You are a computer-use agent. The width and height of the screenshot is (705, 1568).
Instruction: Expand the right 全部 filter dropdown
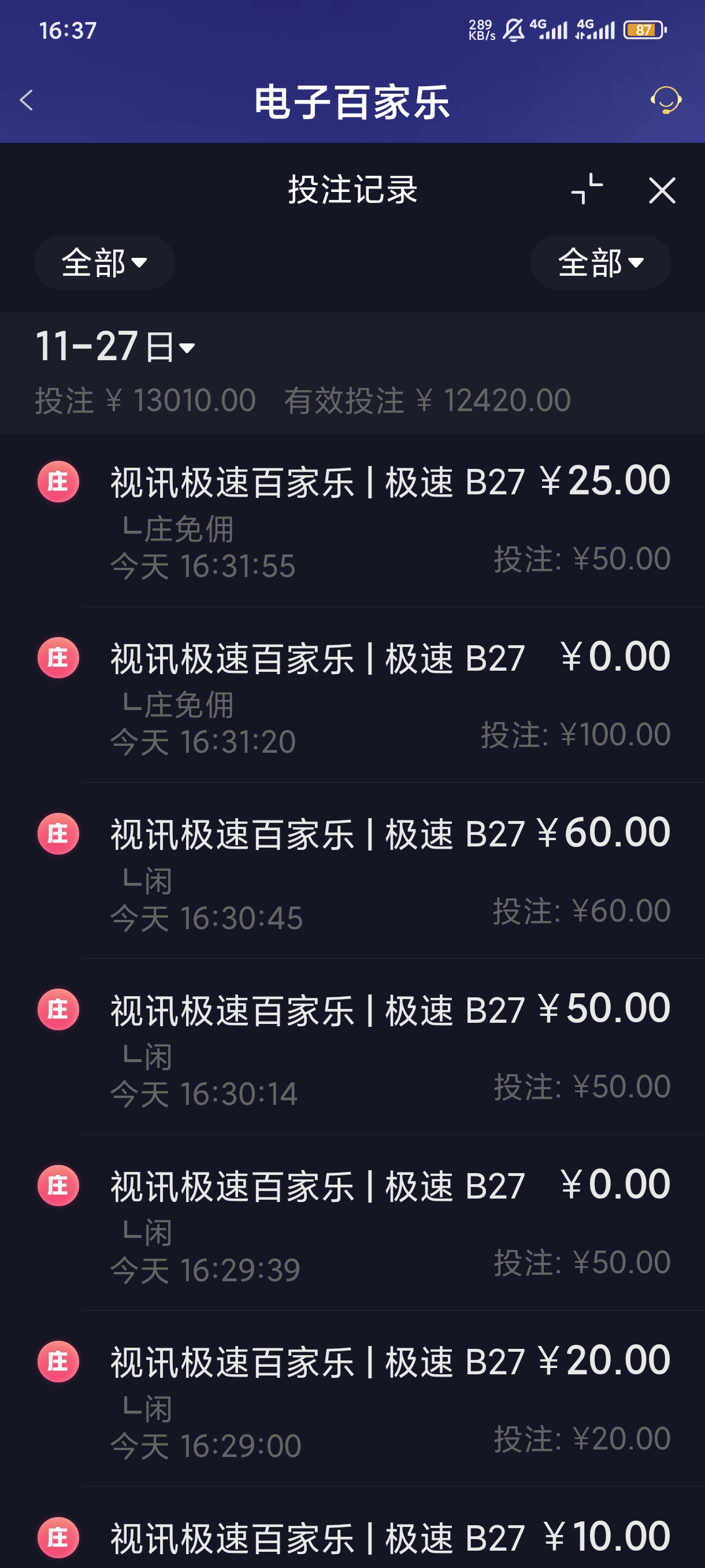coord(600,262)
